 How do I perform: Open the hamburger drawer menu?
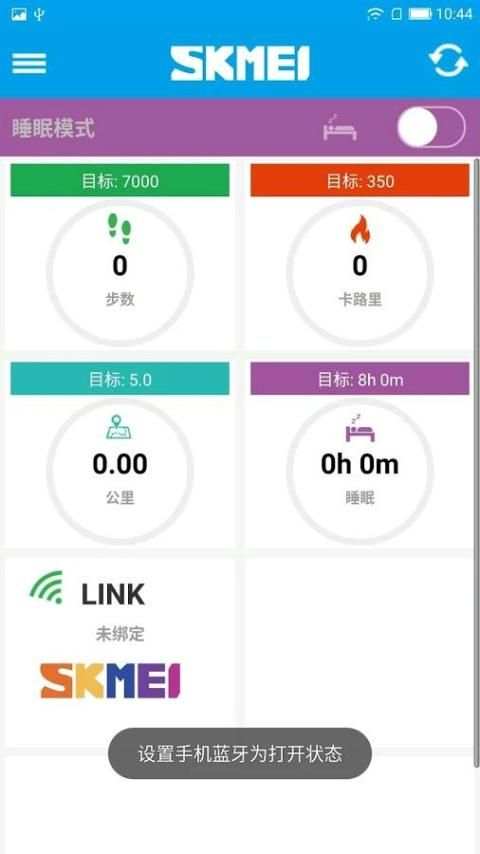[29, 63]
